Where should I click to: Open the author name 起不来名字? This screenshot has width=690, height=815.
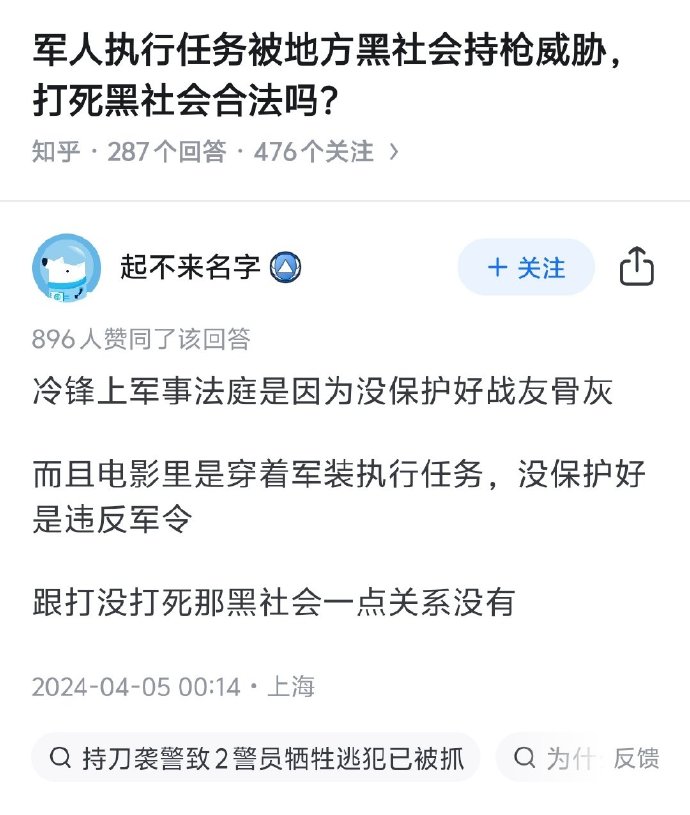pyautogui.click(x=190, y=268)
